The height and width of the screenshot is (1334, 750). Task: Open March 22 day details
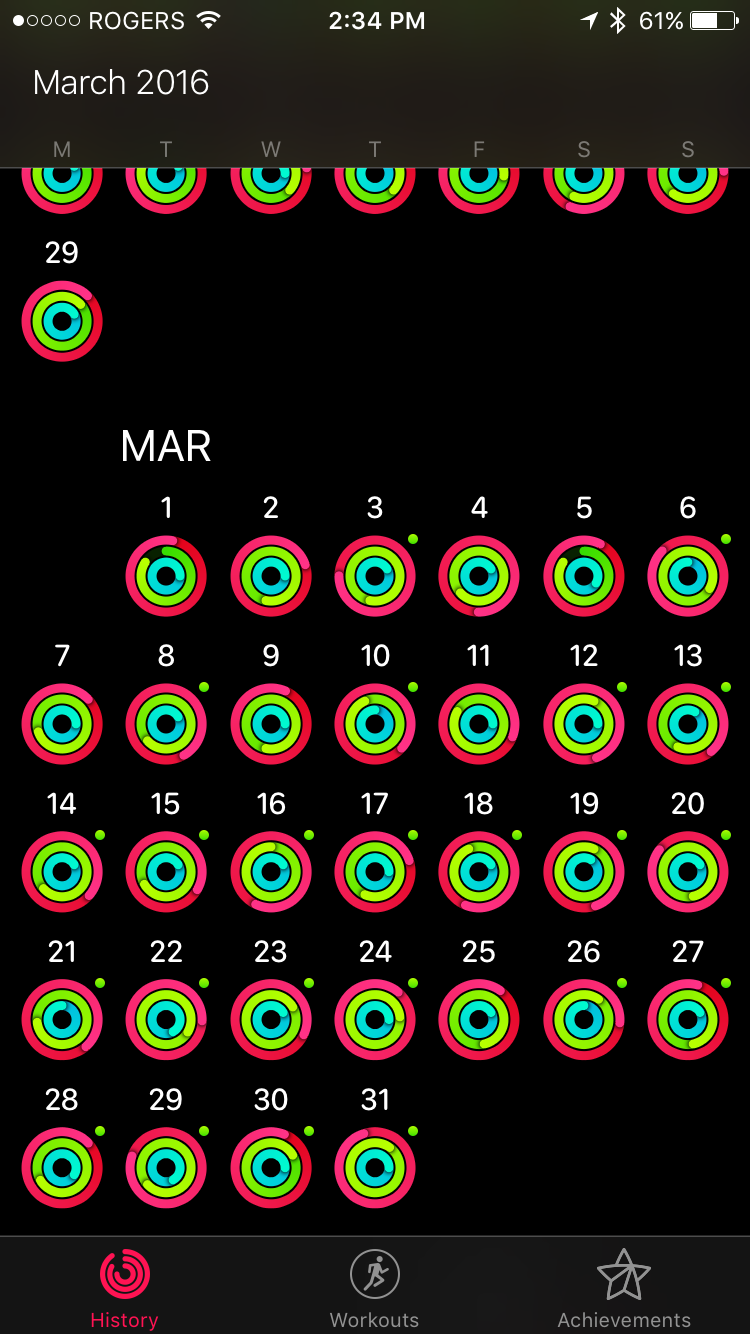pyautogui.click(x=166, y=1020)
